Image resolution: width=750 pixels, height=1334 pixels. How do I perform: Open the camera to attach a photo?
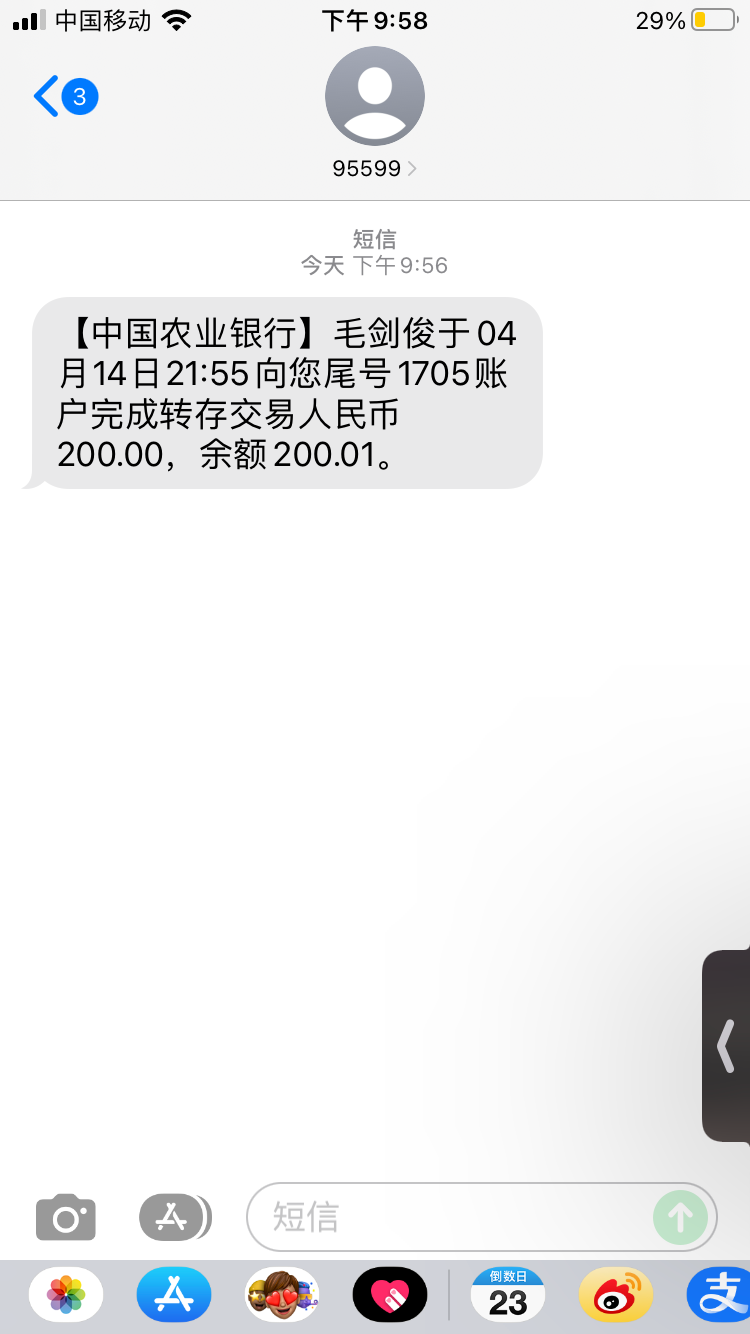pyautogui.click(x=66, y=1217)
